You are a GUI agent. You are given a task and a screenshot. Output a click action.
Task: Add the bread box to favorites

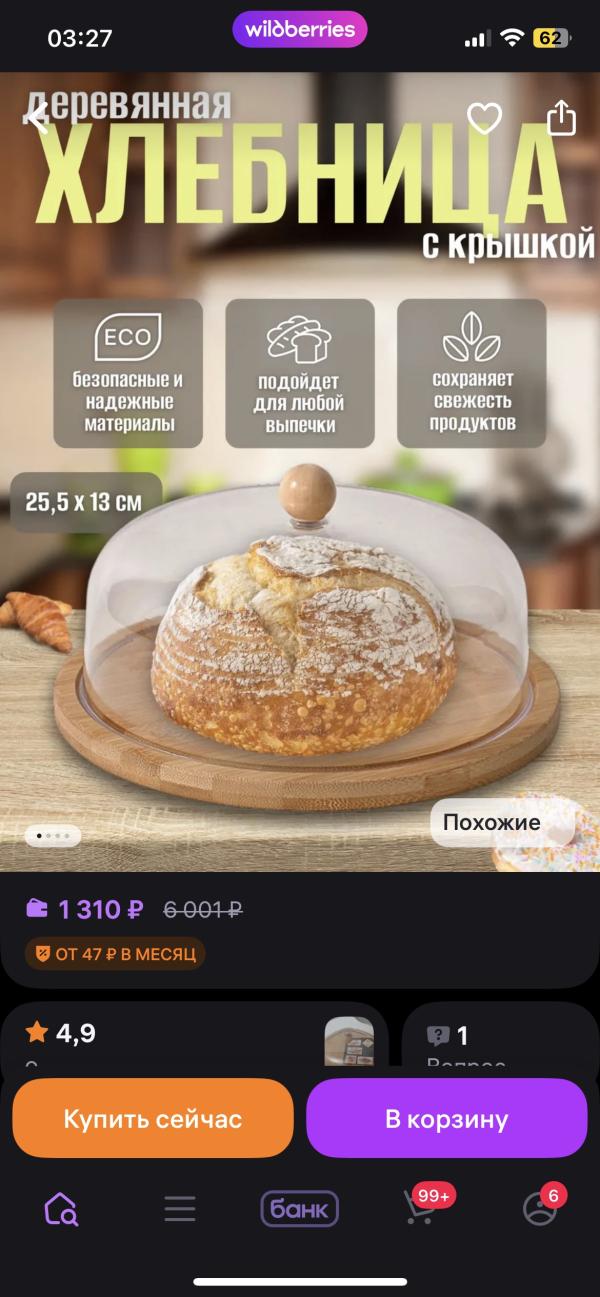click(485, 119)
